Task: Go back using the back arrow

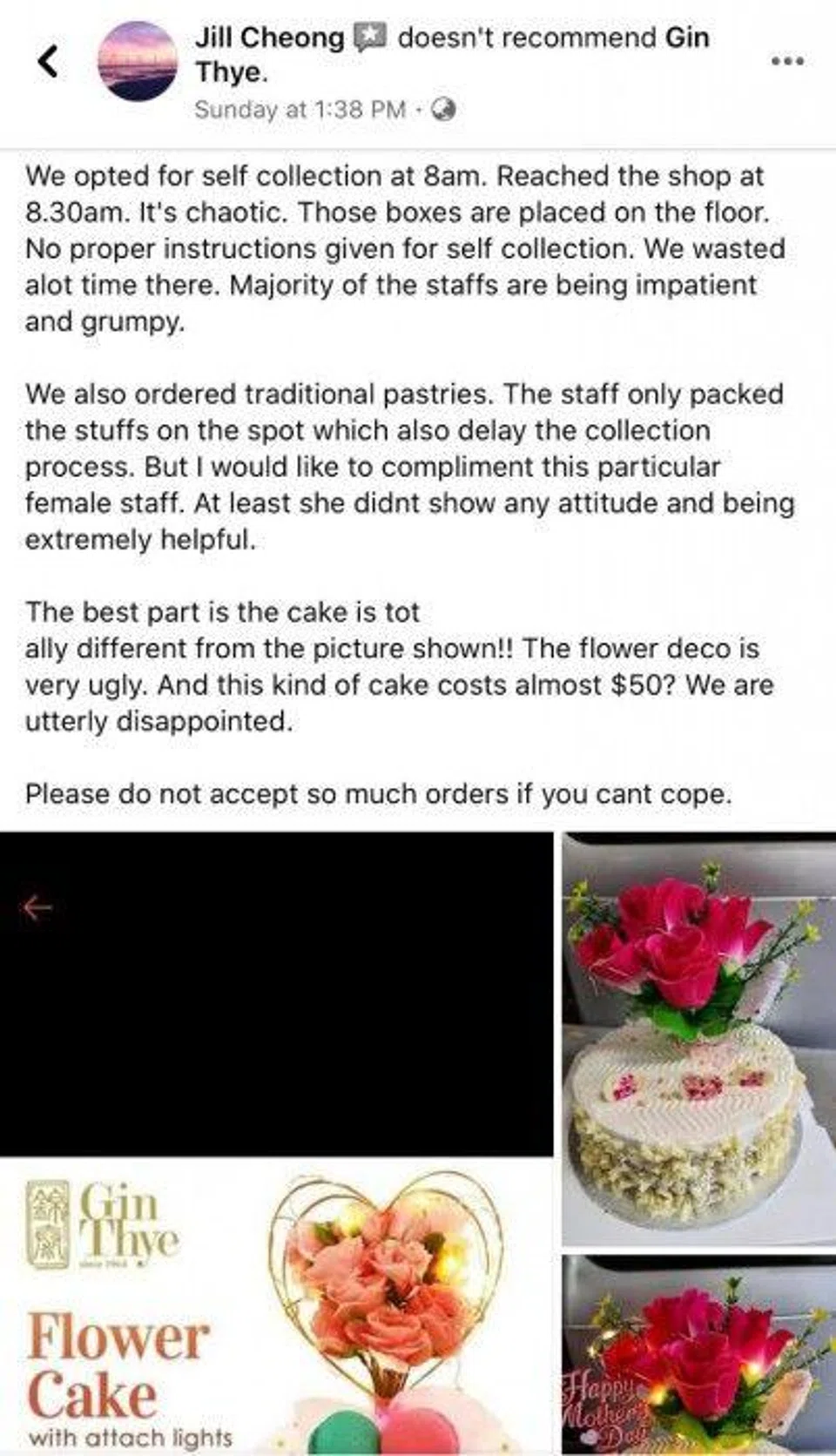Action: pos(50,61)
